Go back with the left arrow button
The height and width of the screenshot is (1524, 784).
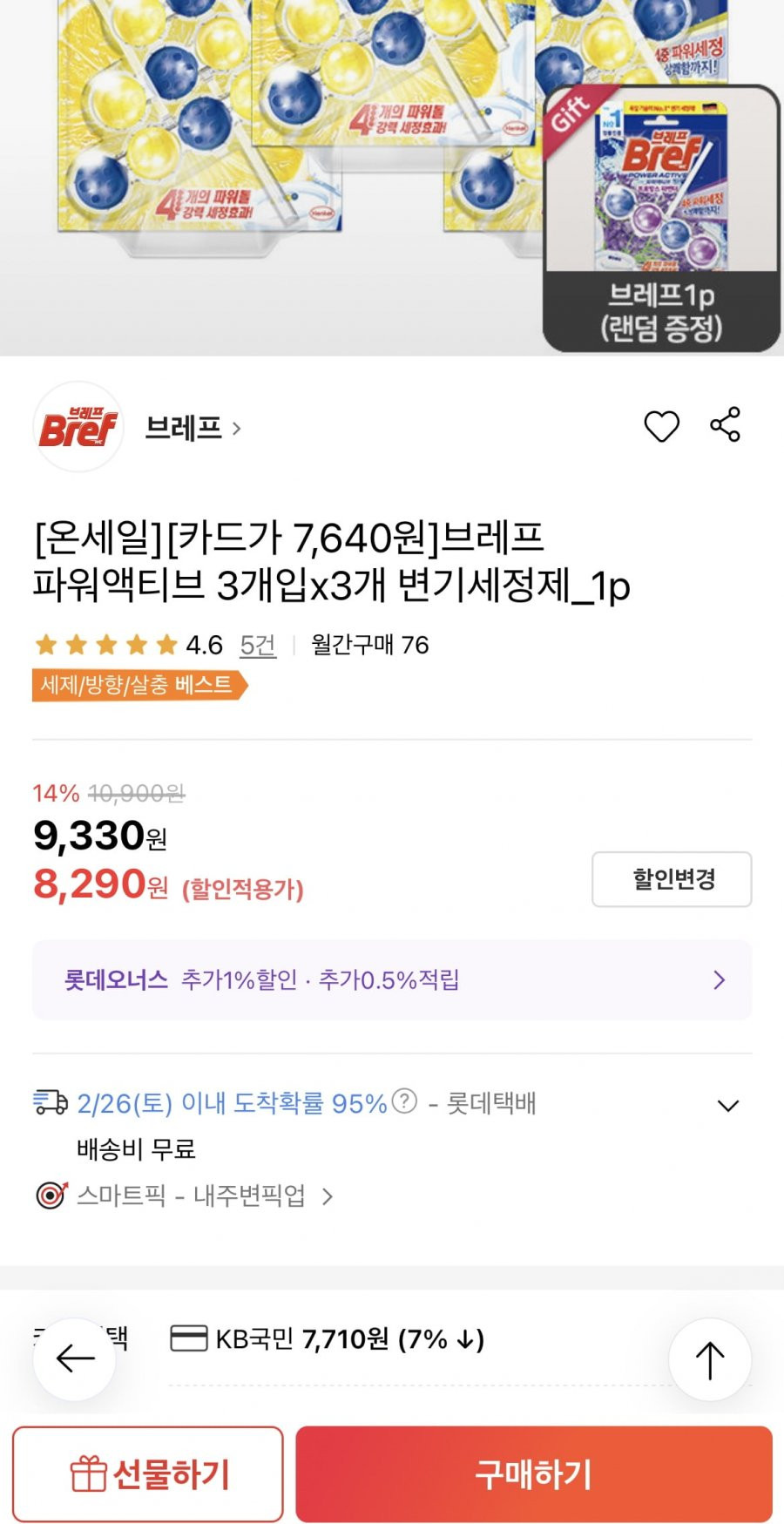click(x=75, y=1358)
